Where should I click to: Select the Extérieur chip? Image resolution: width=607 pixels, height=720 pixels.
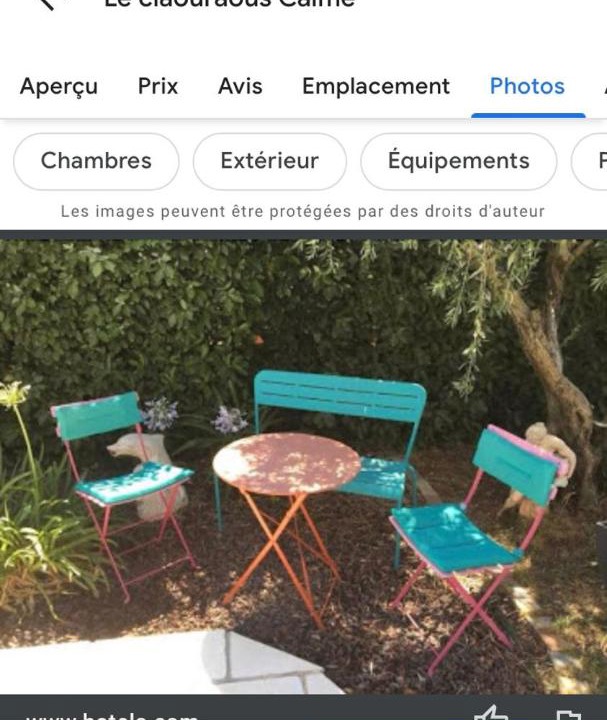tap(270, 161)
